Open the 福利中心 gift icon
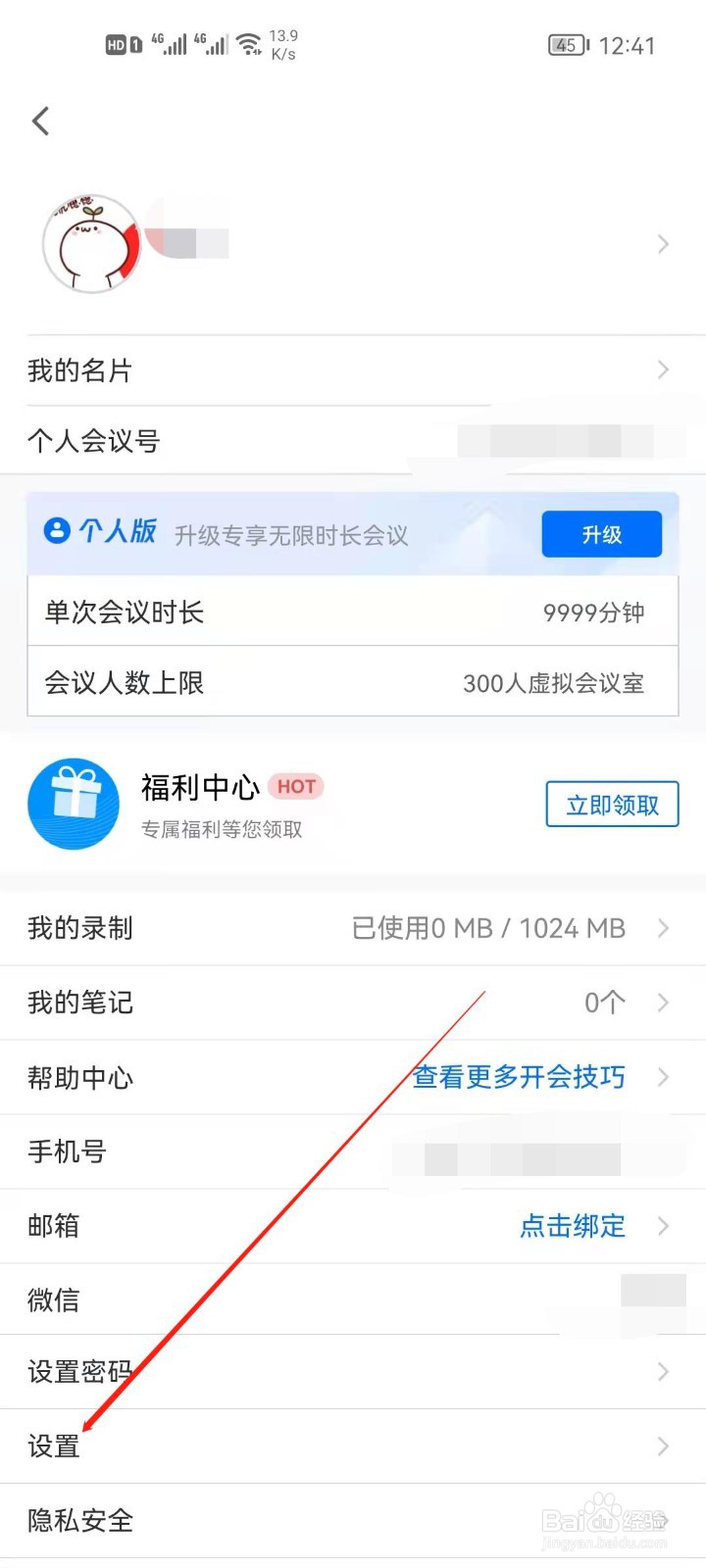Screen dimensions: 706x1568 (74, 804)
